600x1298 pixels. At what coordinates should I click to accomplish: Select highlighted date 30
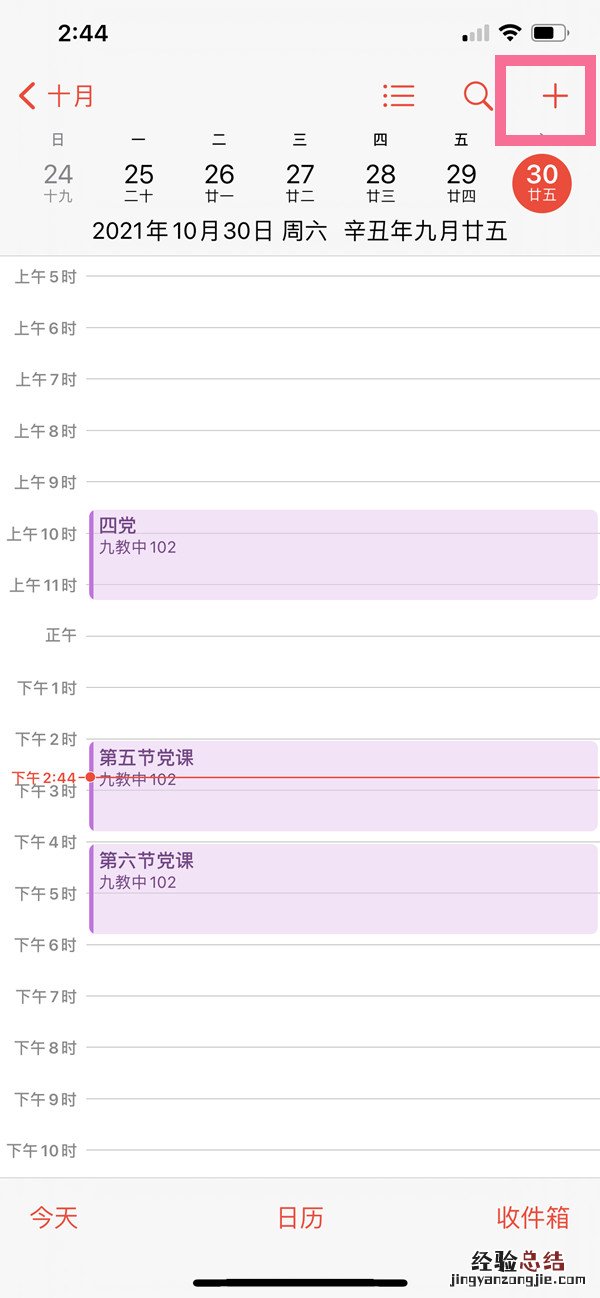click(x=541, y=183)
